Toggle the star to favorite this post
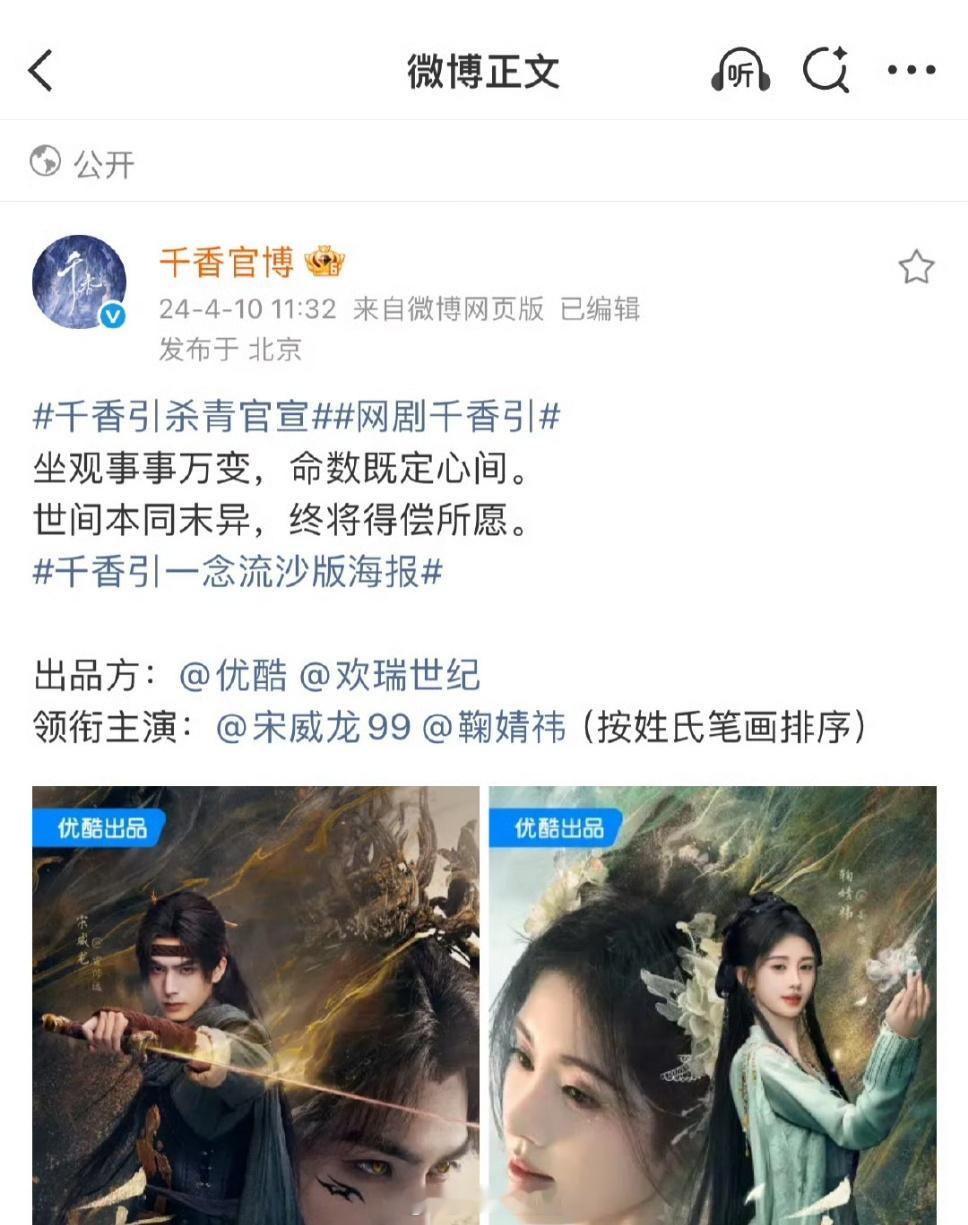968x1225 pixels. coord(915,264)
